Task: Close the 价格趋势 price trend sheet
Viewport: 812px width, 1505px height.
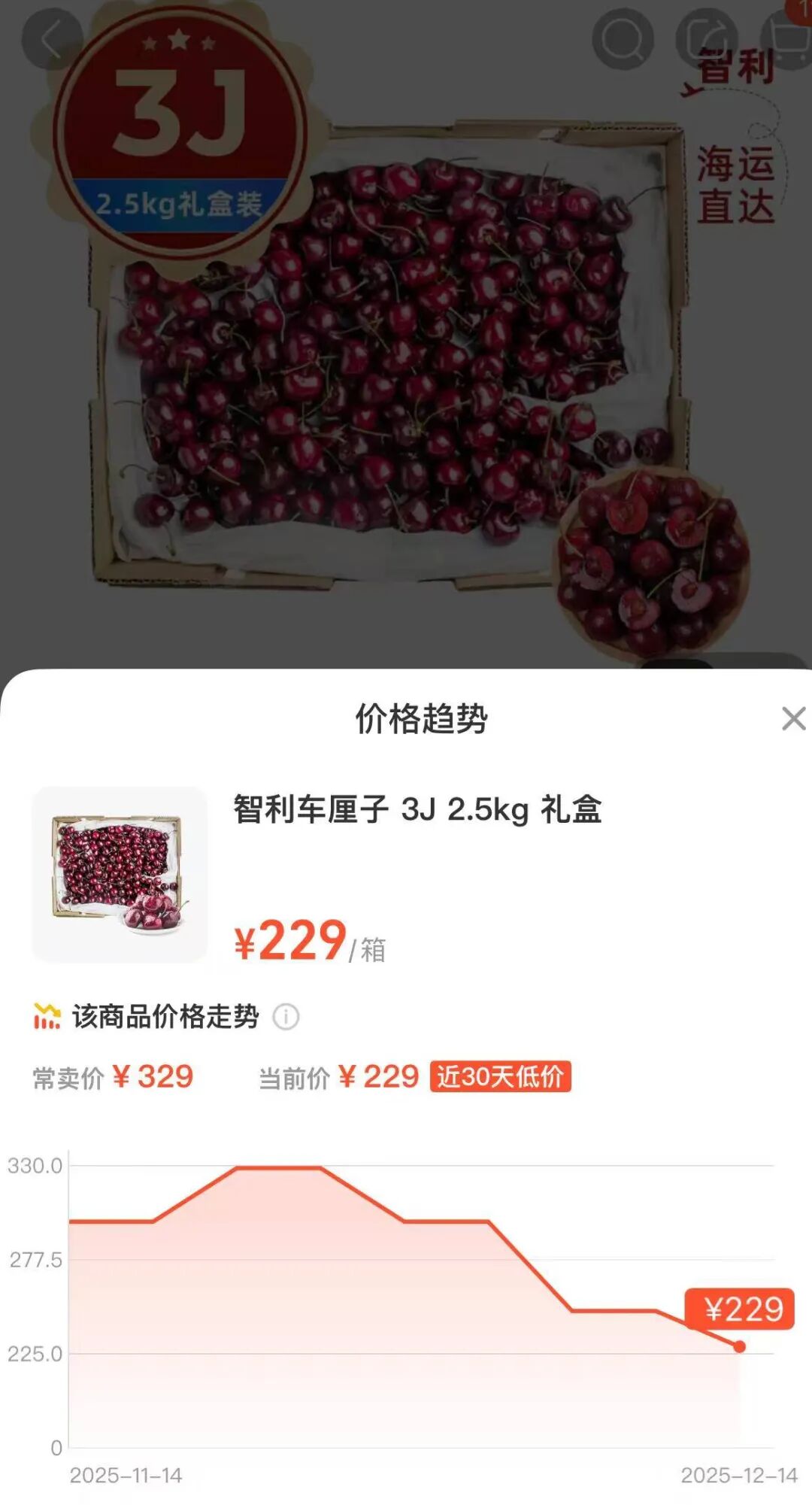Action: tap(793, 718)
